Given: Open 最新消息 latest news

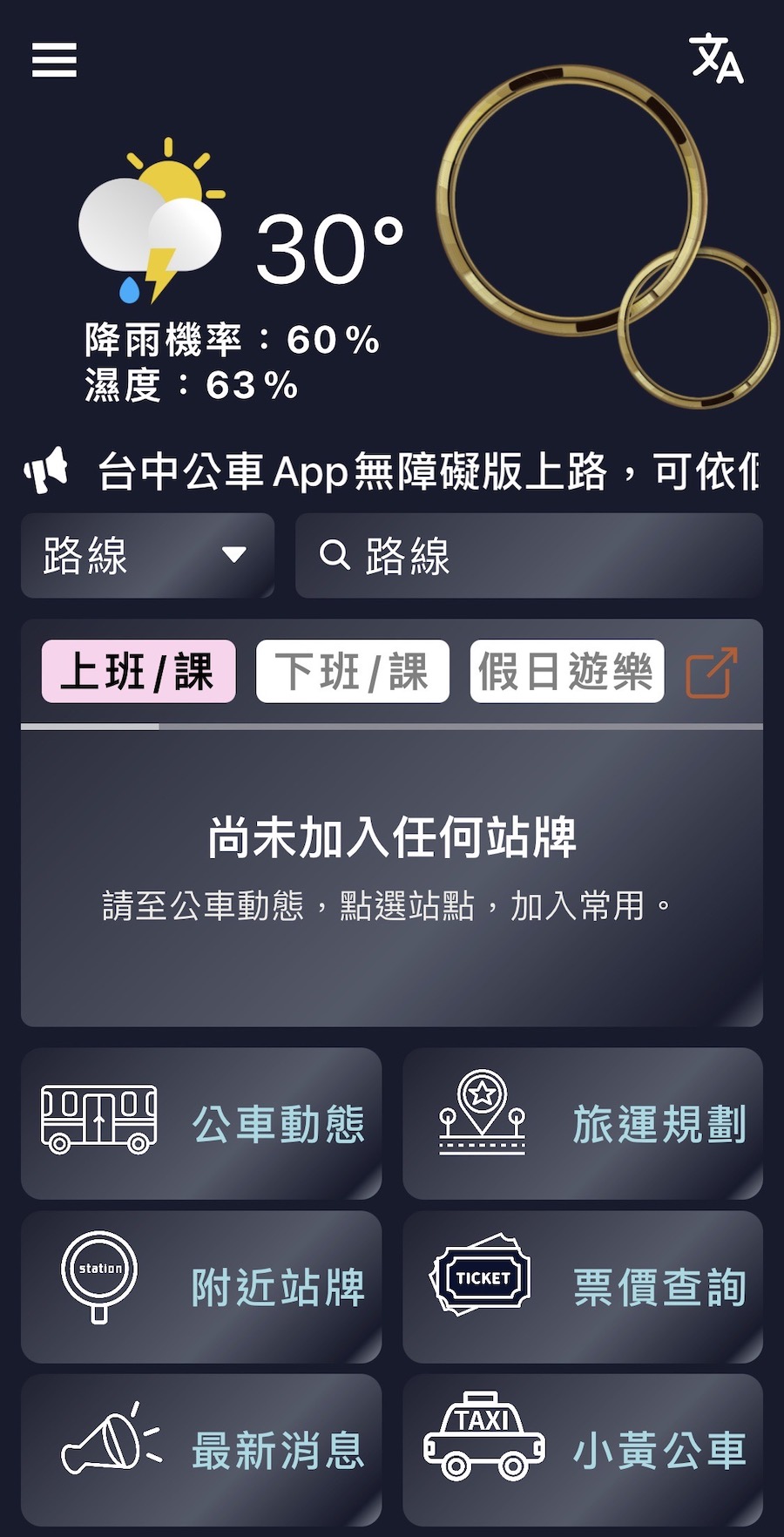Looking at the screenshot, I should click(x=201, y=1450).
